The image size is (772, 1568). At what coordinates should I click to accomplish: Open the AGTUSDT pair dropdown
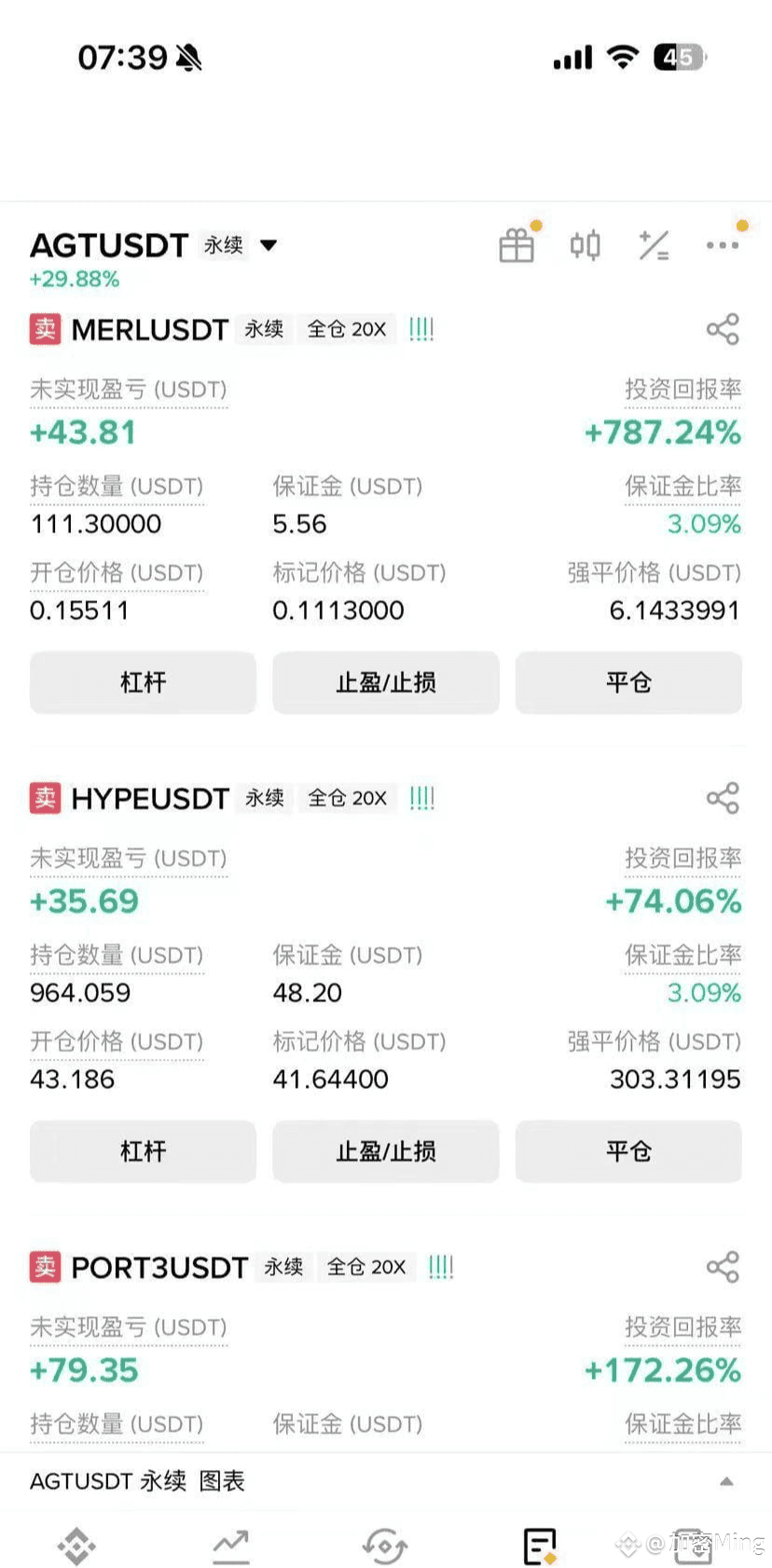pyautogui.click(x=269, y=245)
